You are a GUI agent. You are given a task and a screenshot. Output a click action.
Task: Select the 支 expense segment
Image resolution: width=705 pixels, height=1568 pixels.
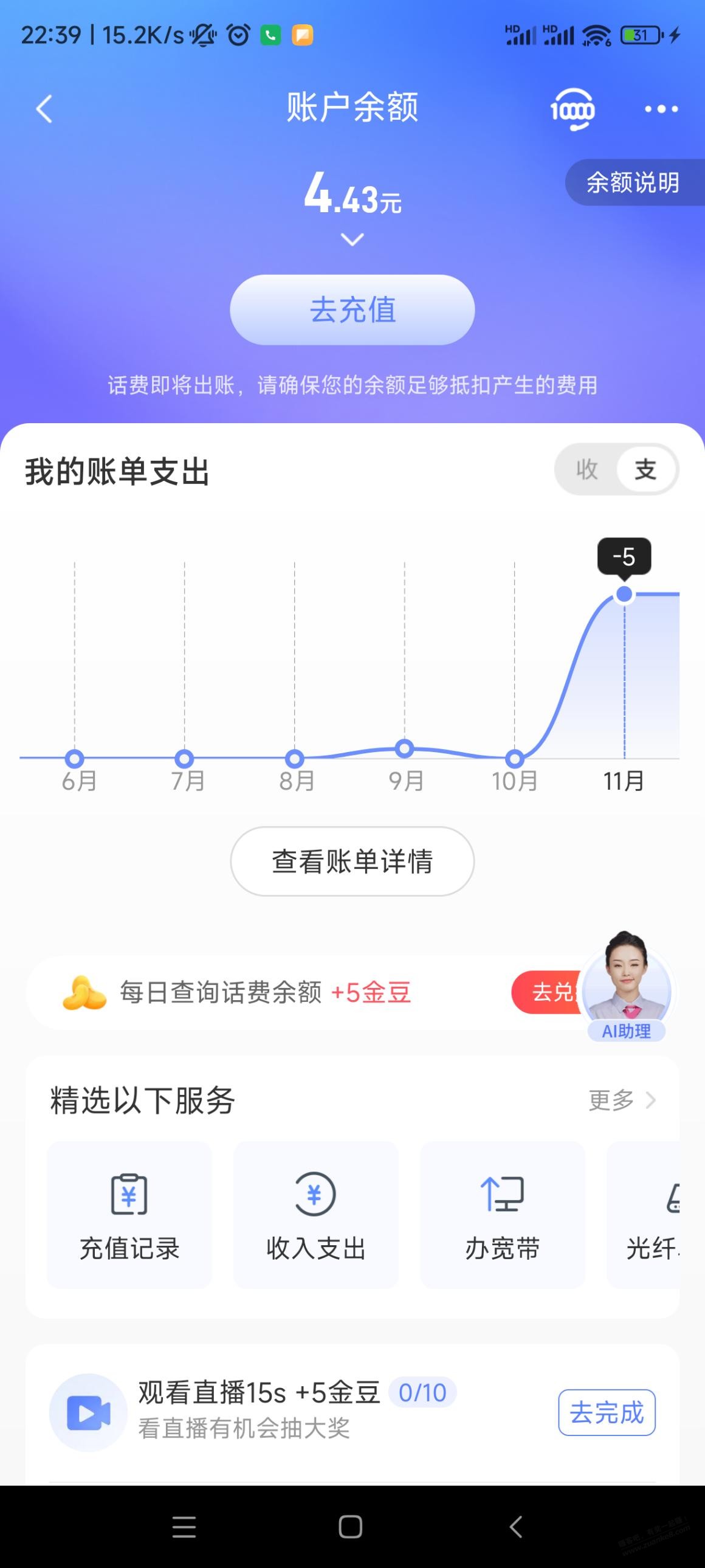click(x=645, y=470)
